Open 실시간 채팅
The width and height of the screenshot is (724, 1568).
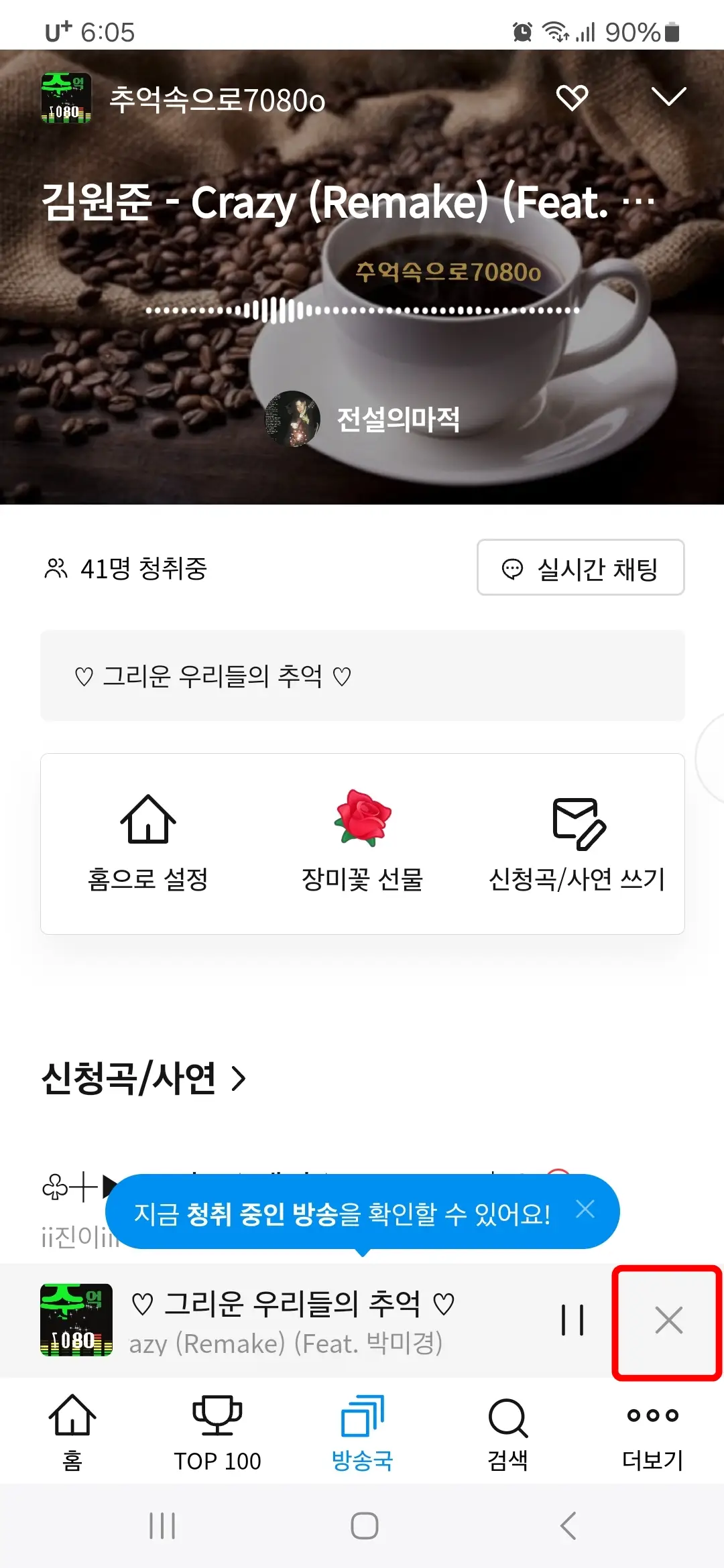click(x=581, y=568)
